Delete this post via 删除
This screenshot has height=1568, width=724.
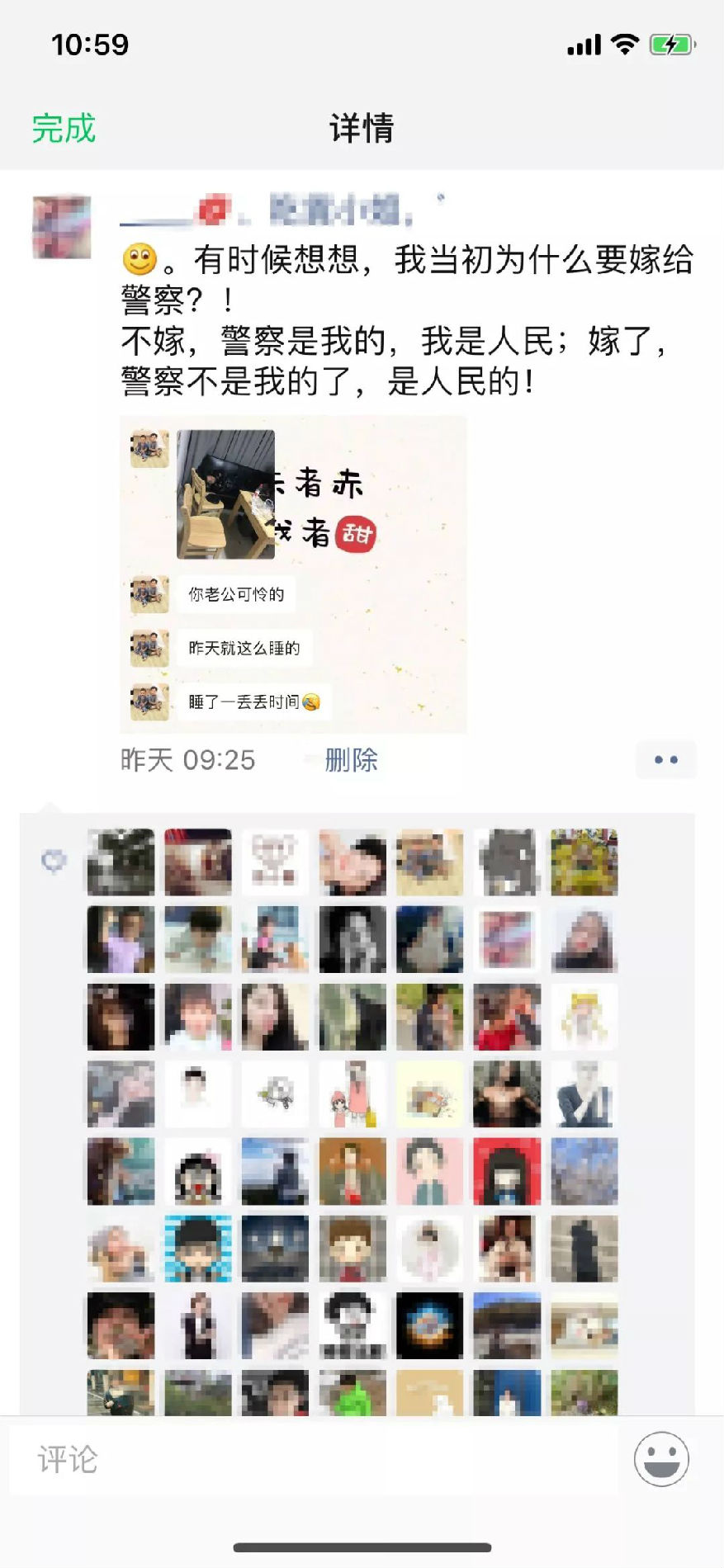point(351,760)
